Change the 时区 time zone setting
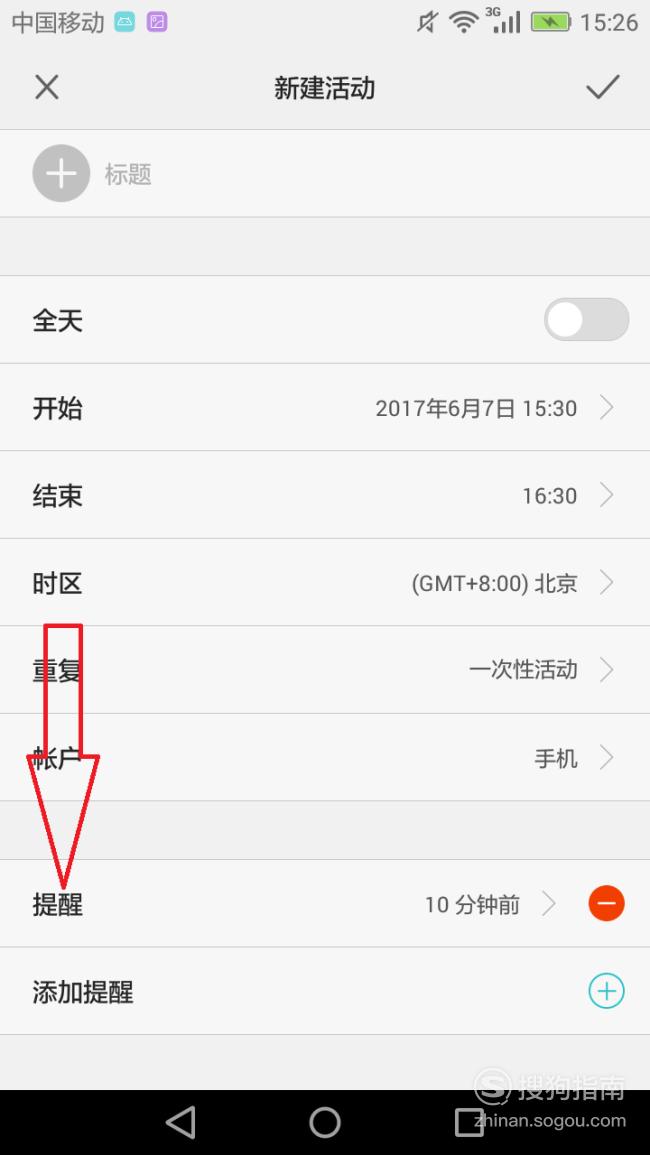 tap(325, 583)
